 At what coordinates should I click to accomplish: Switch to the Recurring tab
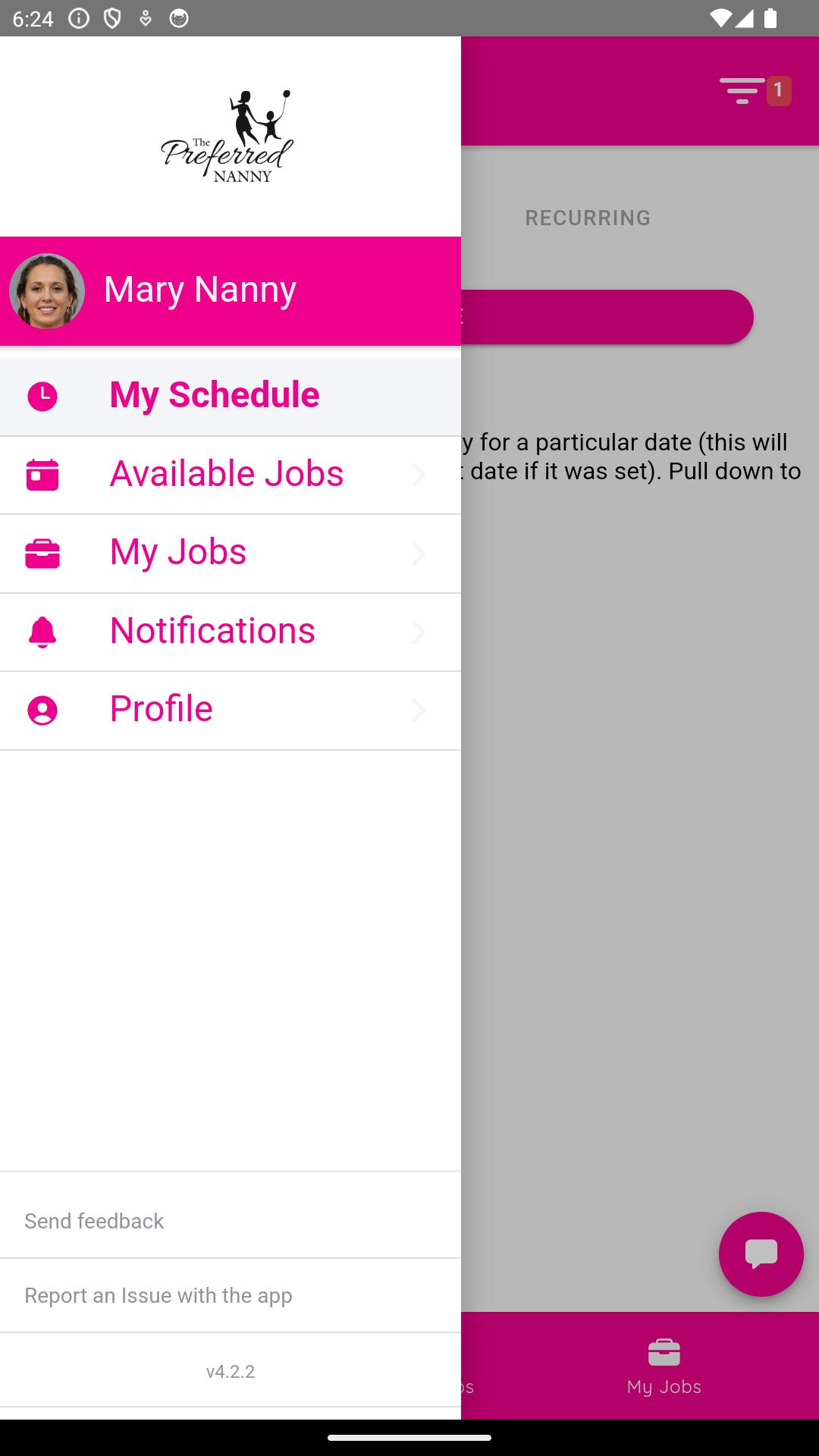588,218
